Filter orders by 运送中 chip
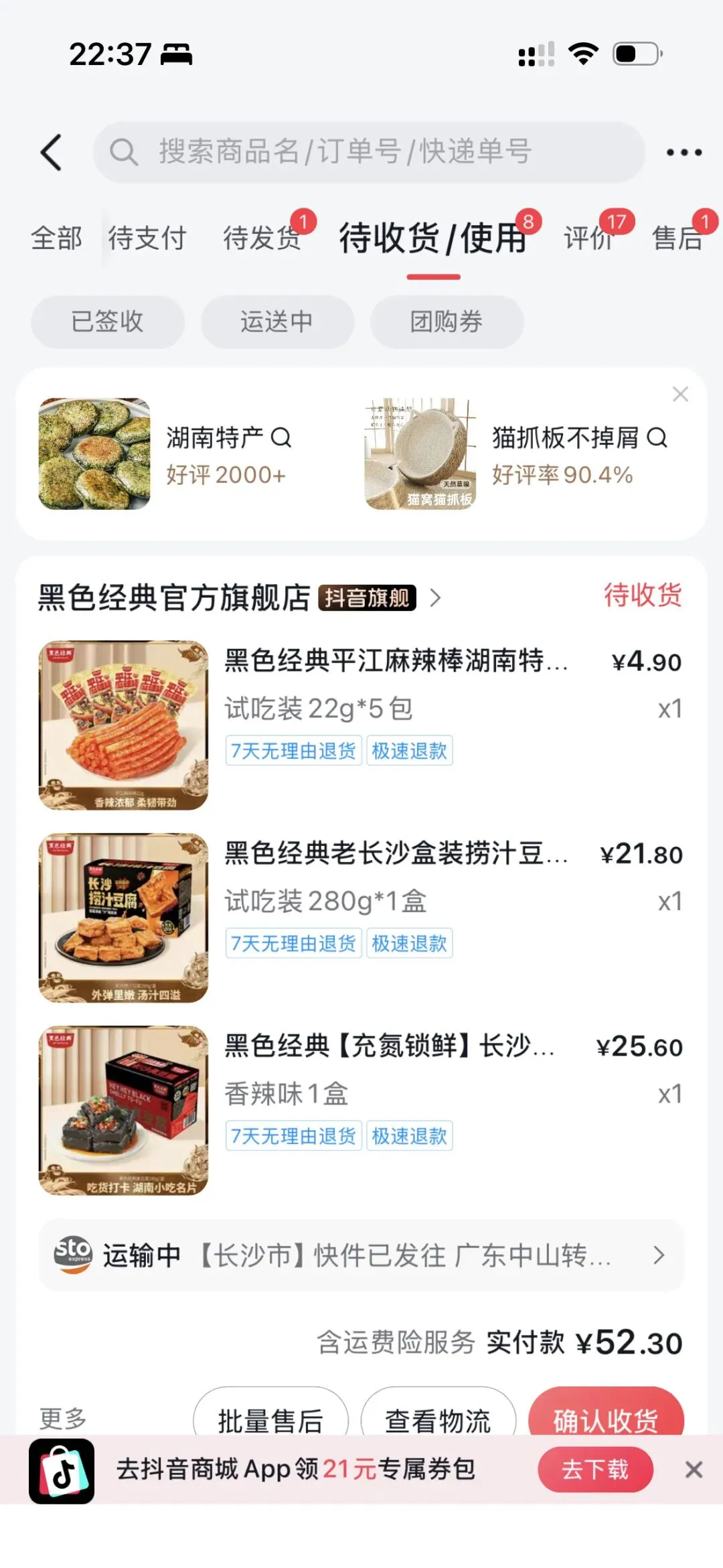Image resolution: width=723 pixels, height=1568 pixels. click(277, 322)
